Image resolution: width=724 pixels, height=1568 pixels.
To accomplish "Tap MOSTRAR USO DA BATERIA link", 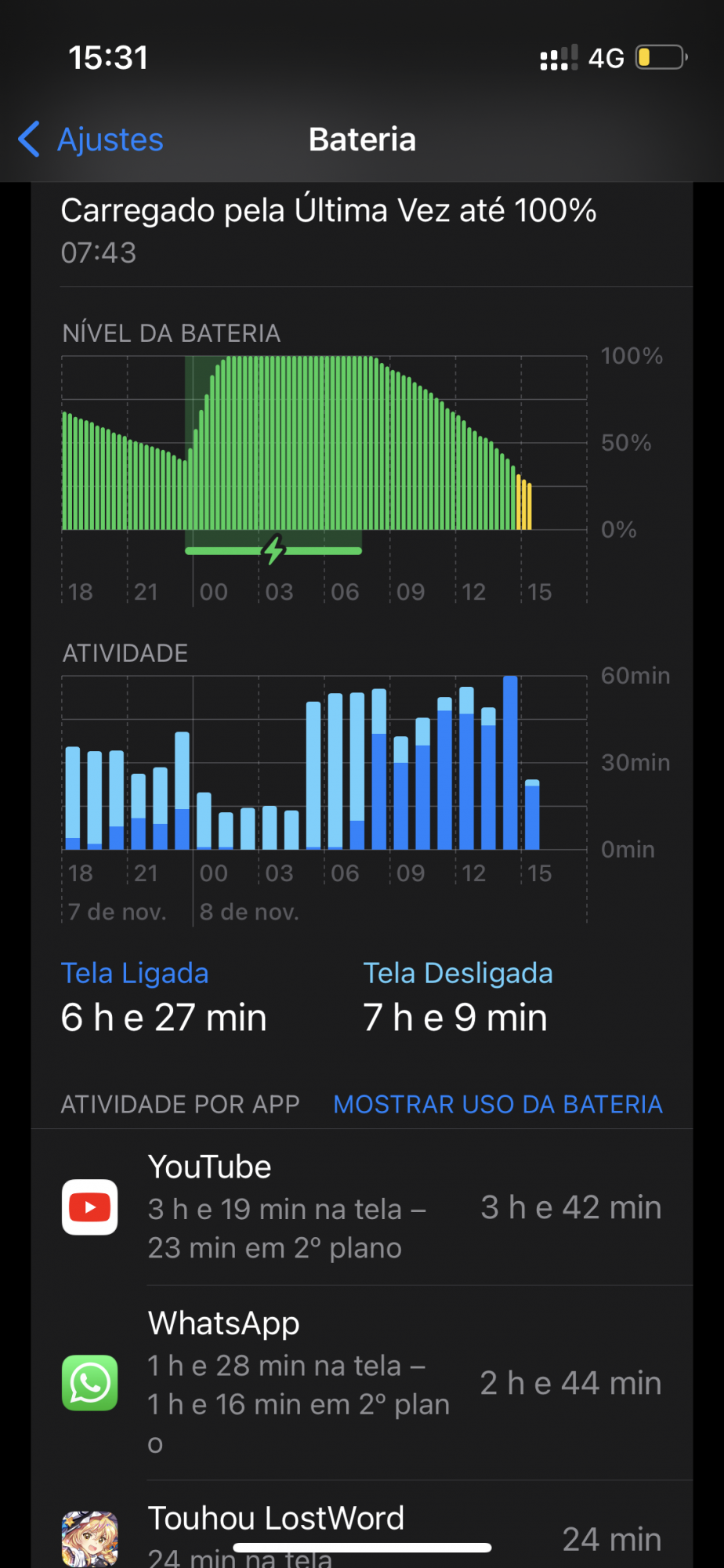I will click(498, 1104).
